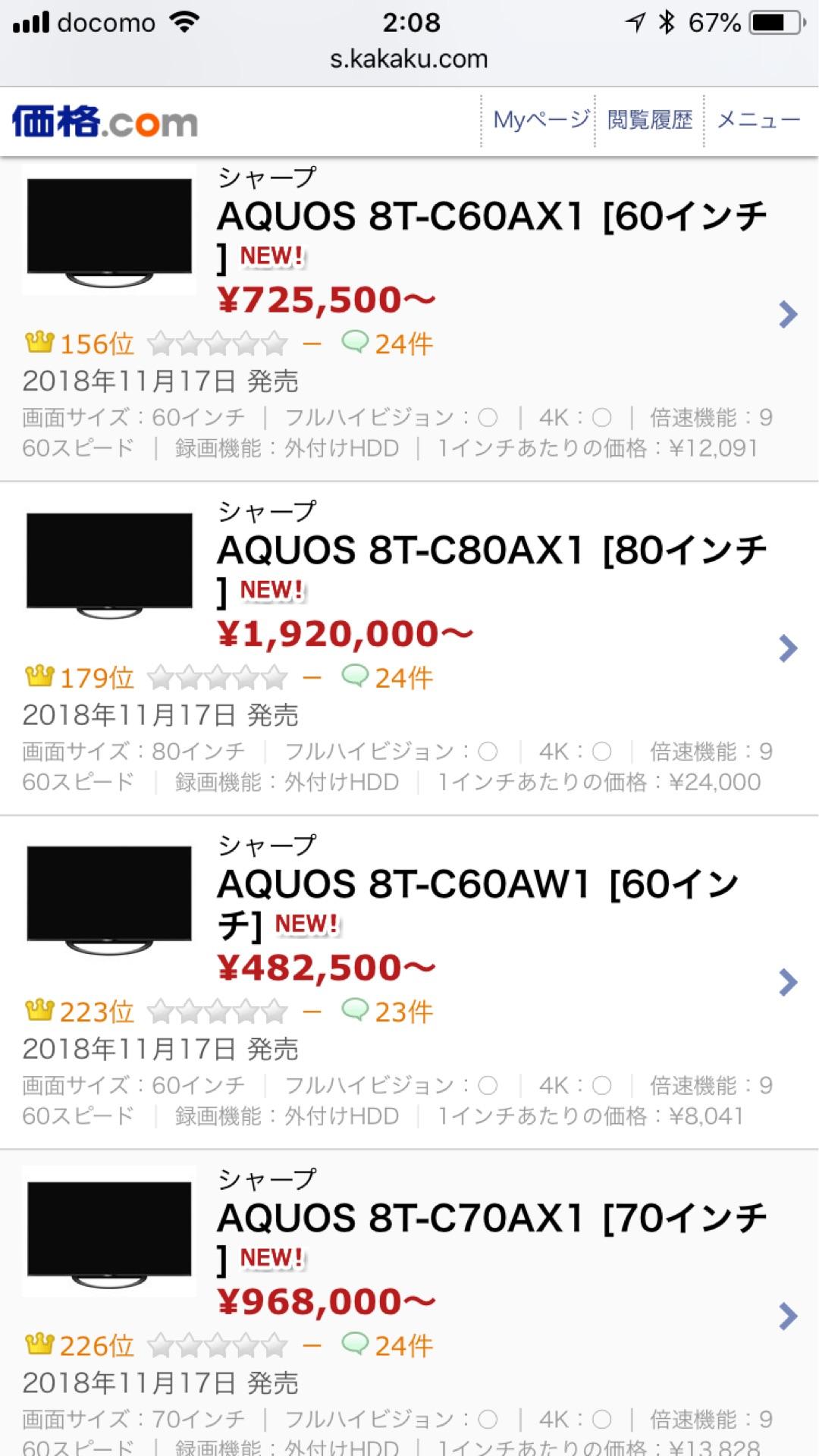The image size is (819, 1456).
Task: Tap the s.kakaku.com address bar
Action: pos(409,58)
